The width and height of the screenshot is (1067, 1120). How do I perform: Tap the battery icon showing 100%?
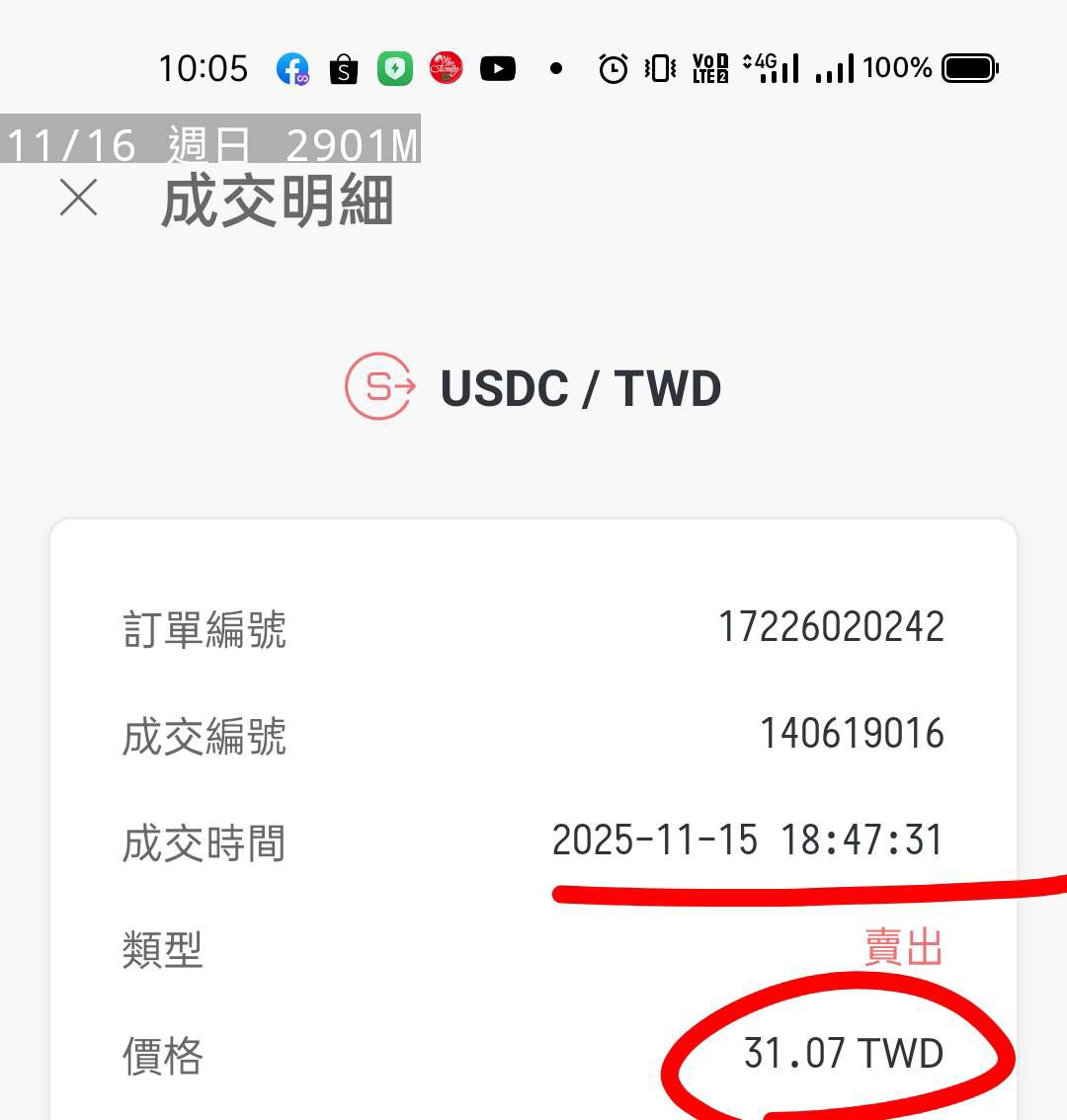(967, 68)
